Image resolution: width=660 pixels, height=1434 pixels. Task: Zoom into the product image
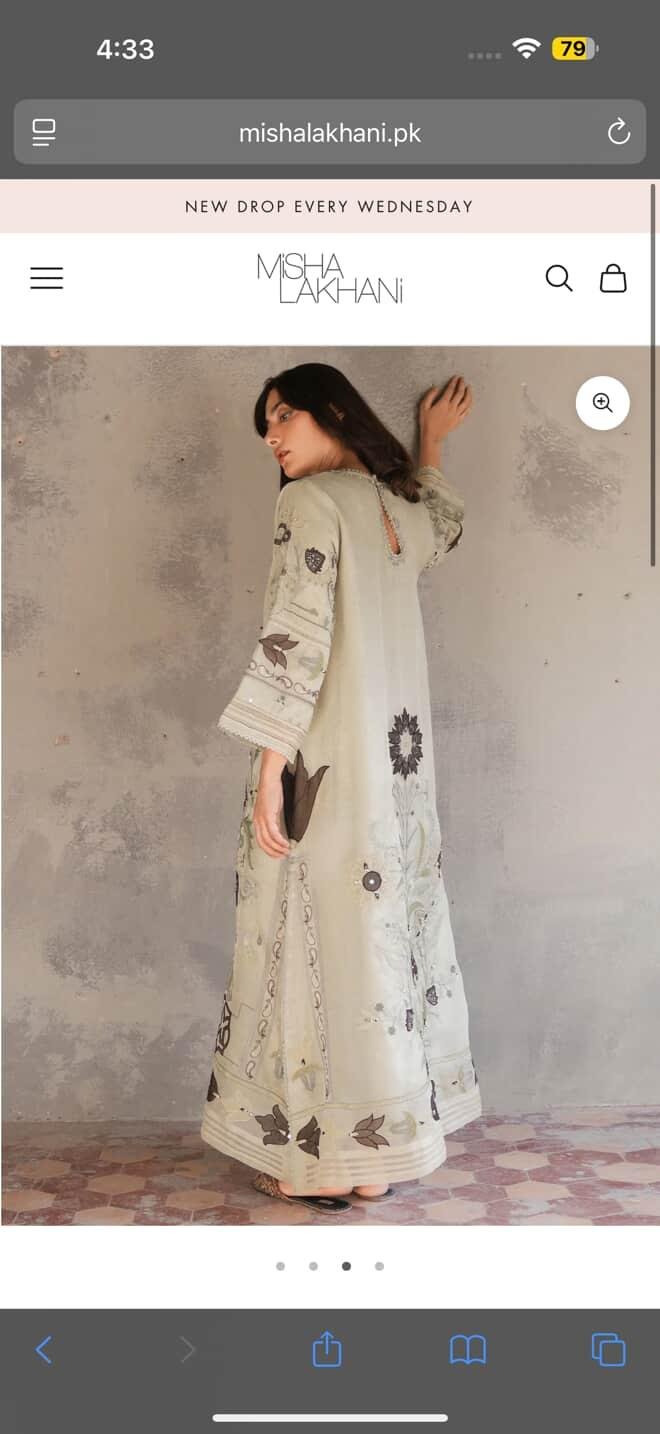coord(602,403)
